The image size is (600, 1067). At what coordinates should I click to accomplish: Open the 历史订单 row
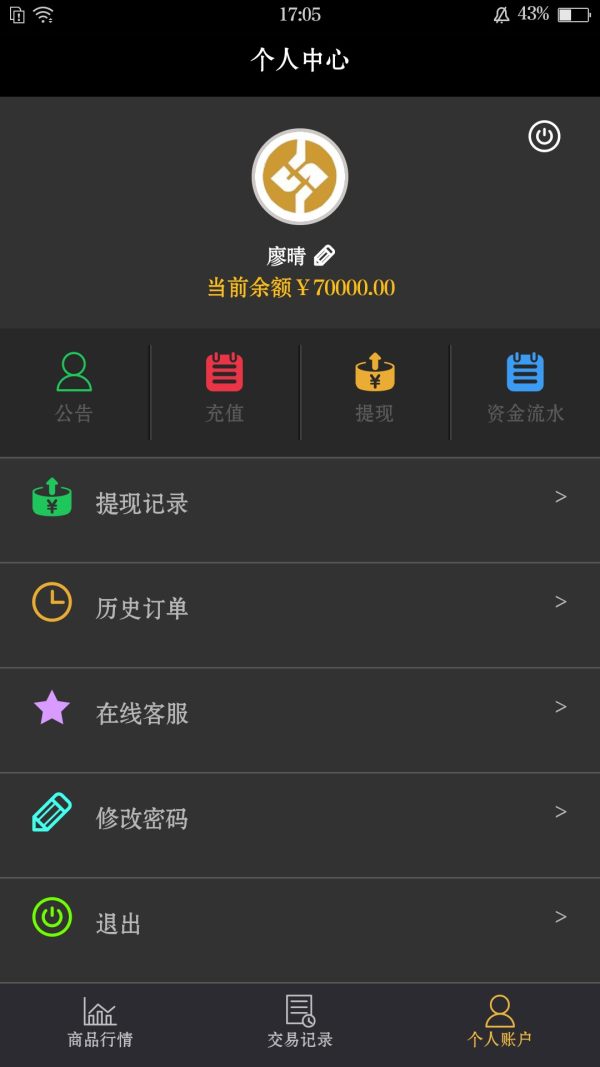300,608
